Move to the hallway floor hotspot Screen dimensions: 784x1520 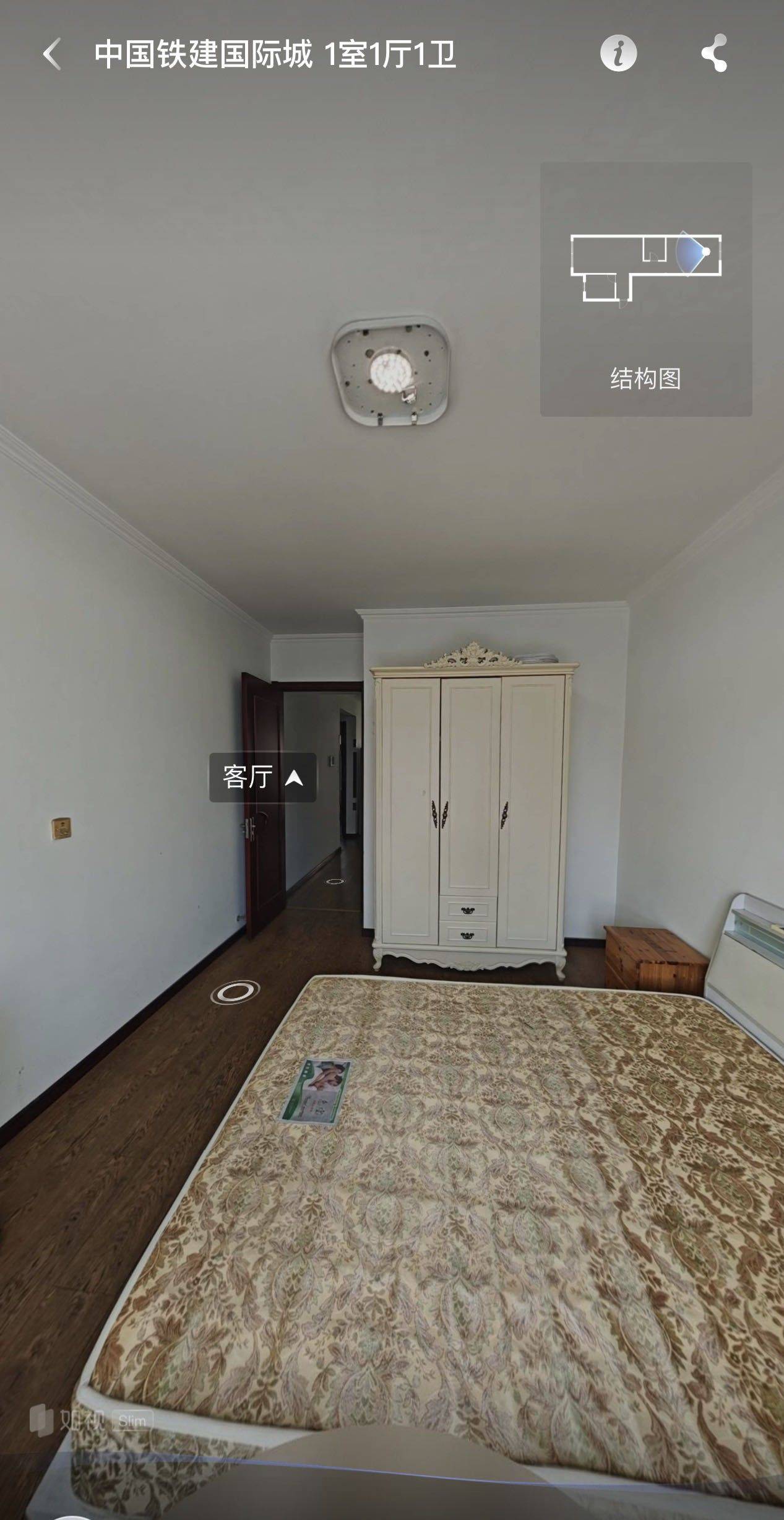point(335,880)
